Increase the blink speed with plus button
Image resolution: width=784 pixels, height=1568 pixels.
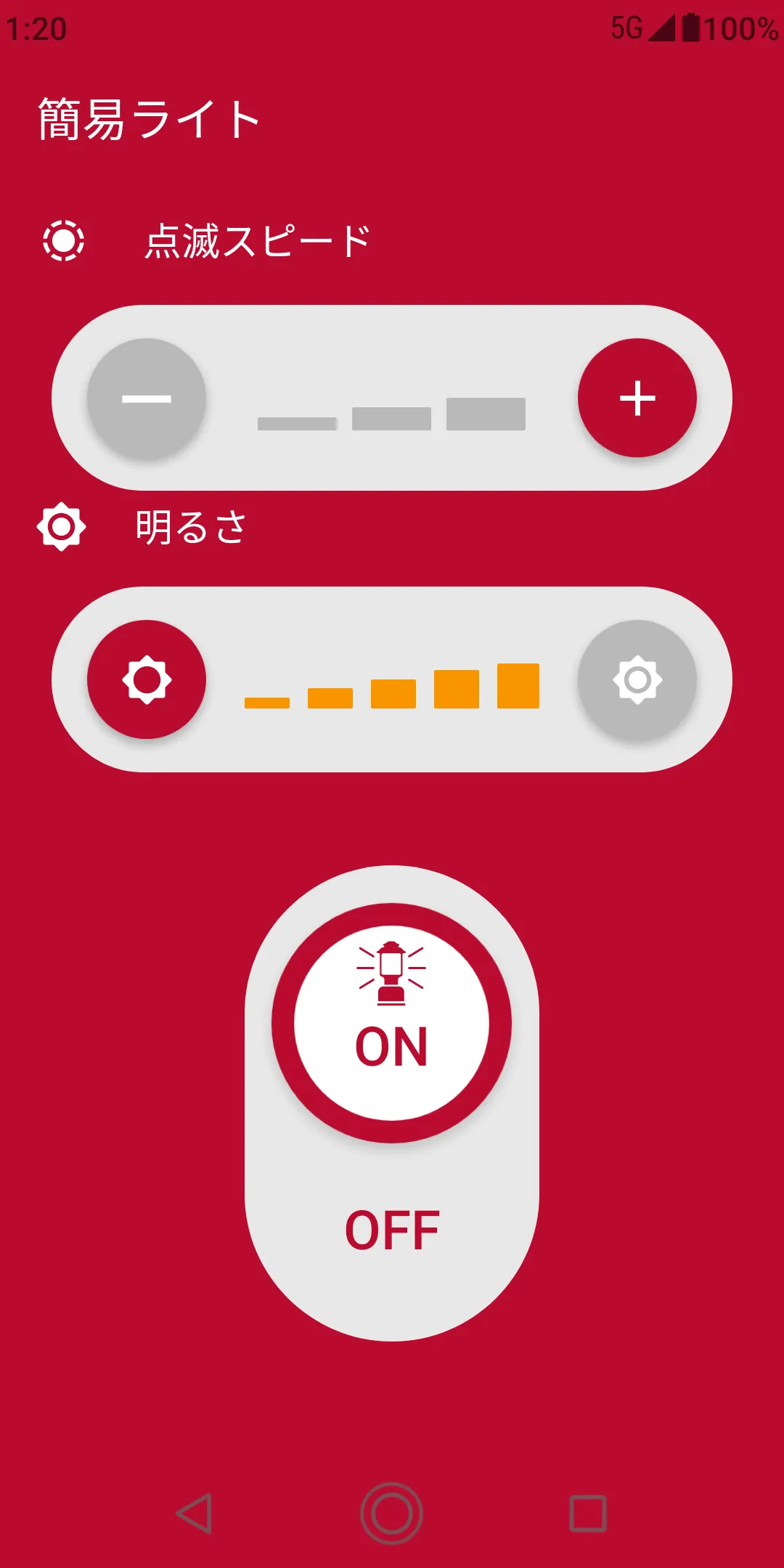tap(637, 399)
